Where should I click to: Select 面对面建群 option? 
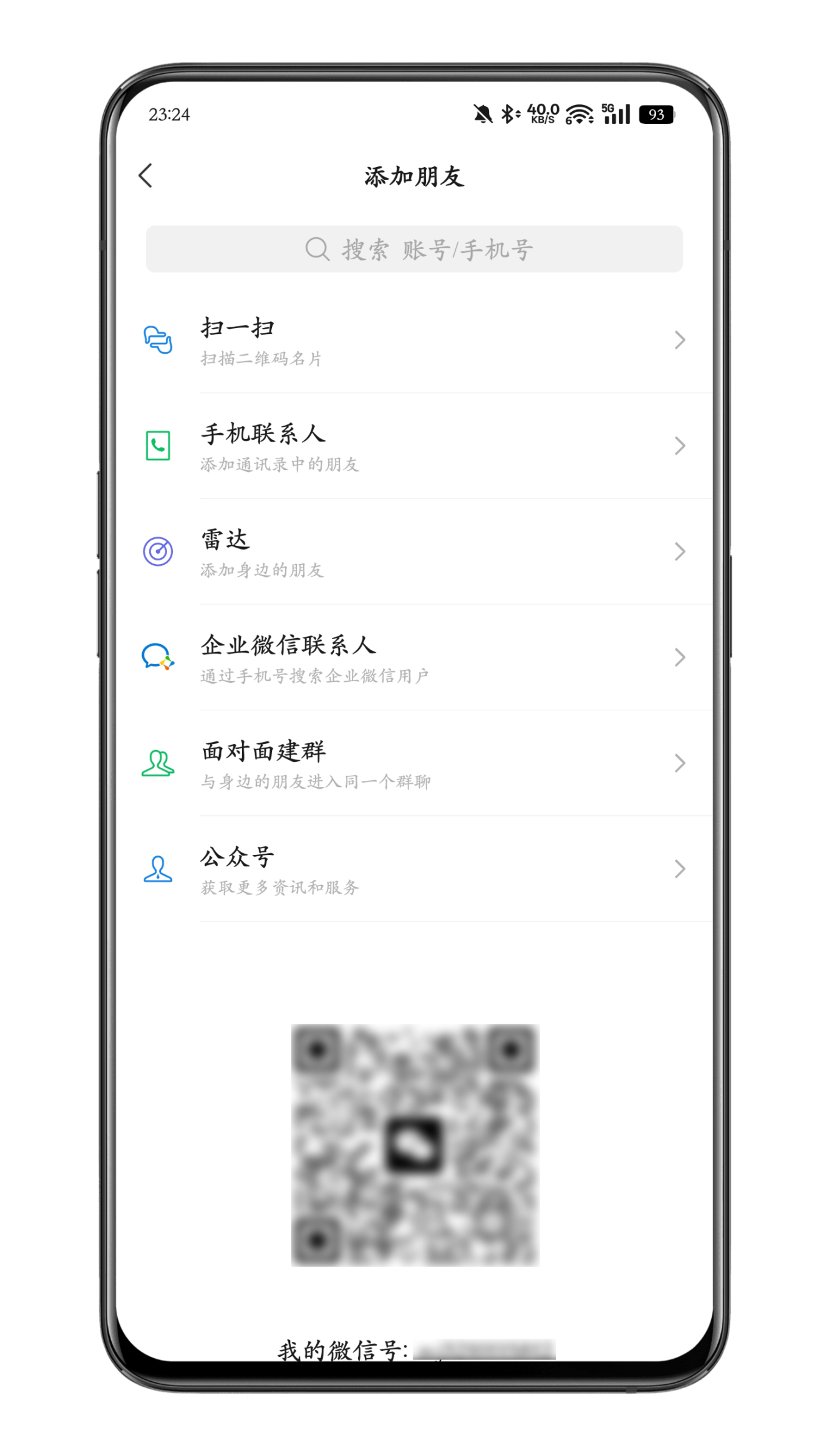(x=414, y=763)
